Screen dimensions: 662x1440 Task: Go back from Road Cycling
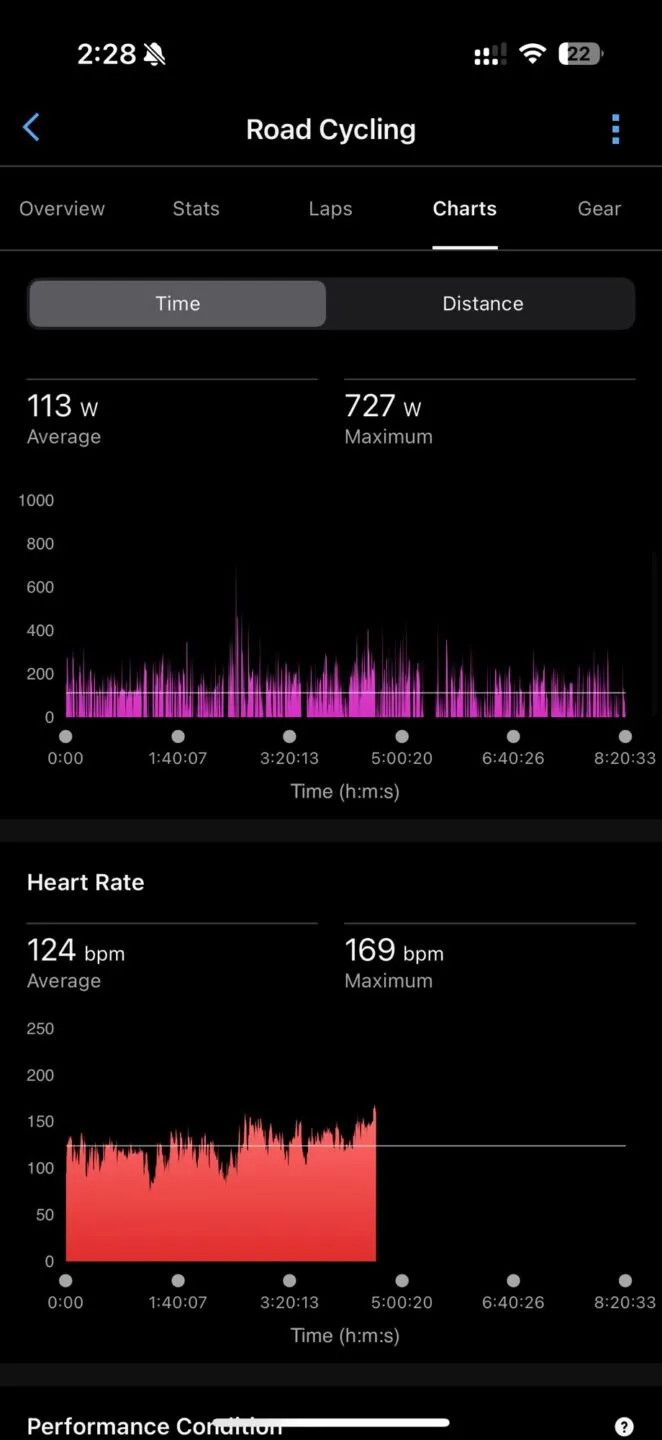point(31,128)
